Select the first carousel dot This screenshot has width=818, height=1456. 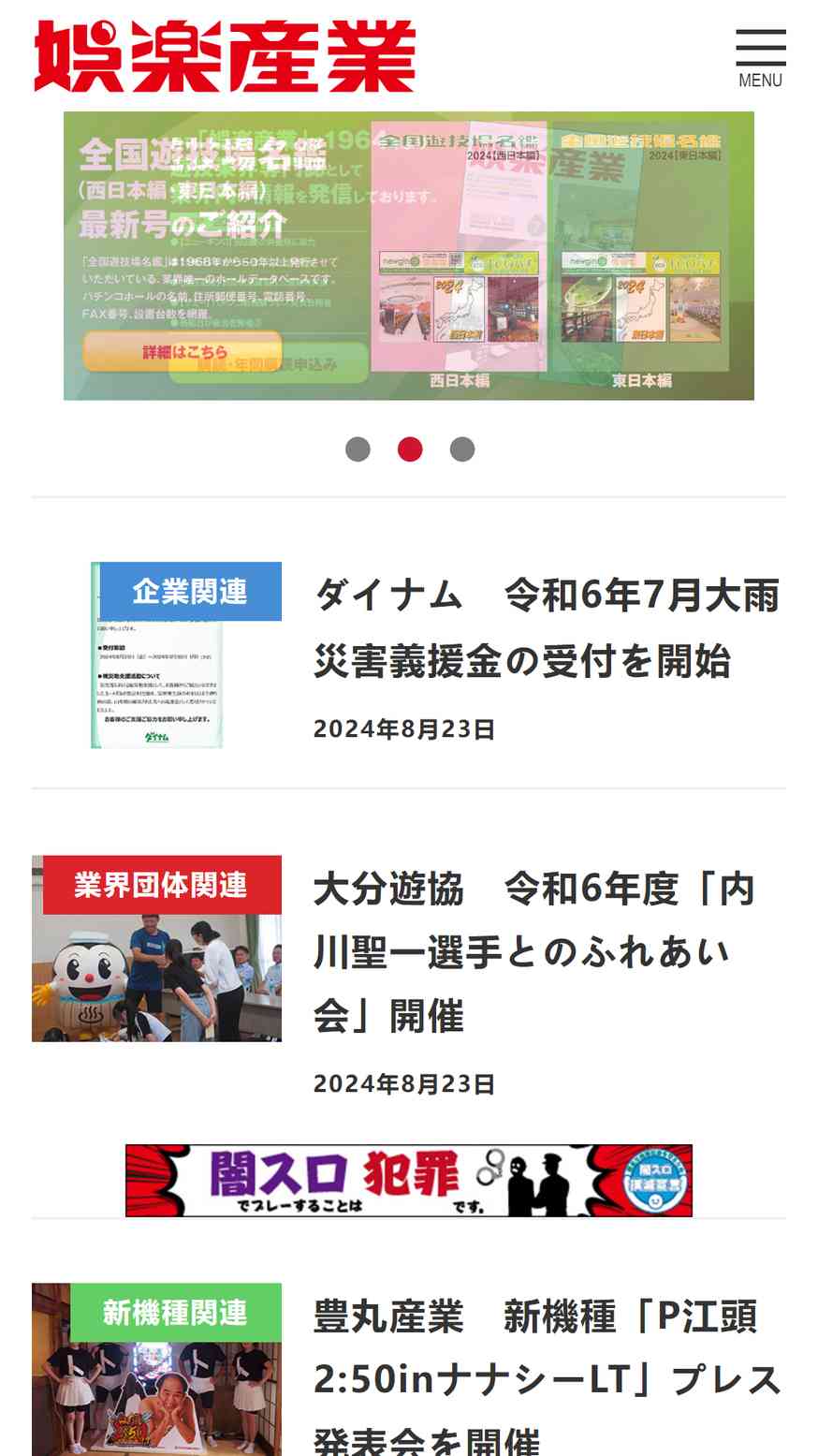358,449
